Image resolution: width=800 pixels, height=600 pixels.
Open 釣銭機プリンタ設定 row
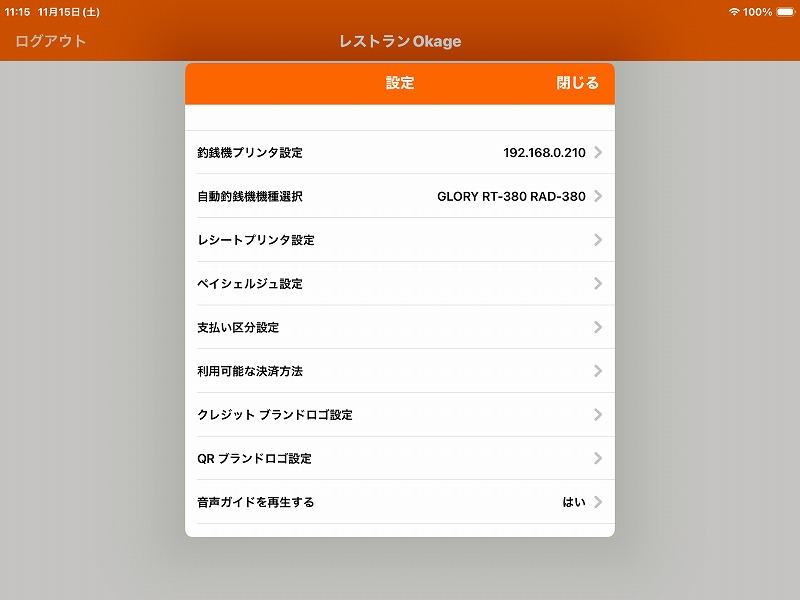400,153
